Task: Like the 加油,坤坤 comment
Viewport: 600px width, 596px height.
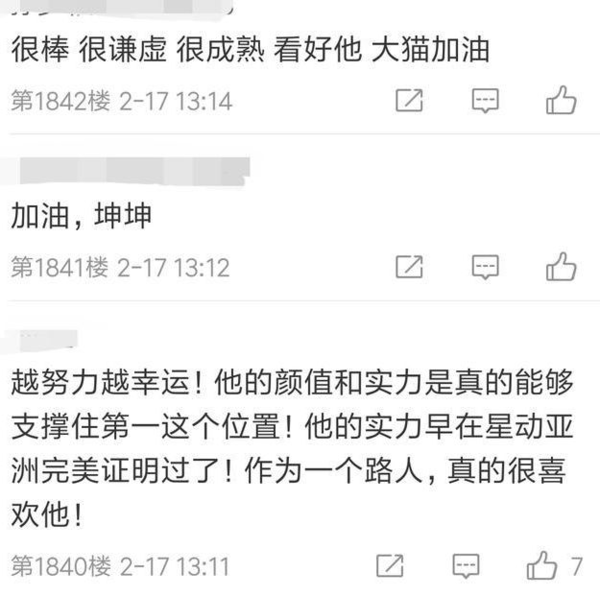Action: tap(561, 266)
